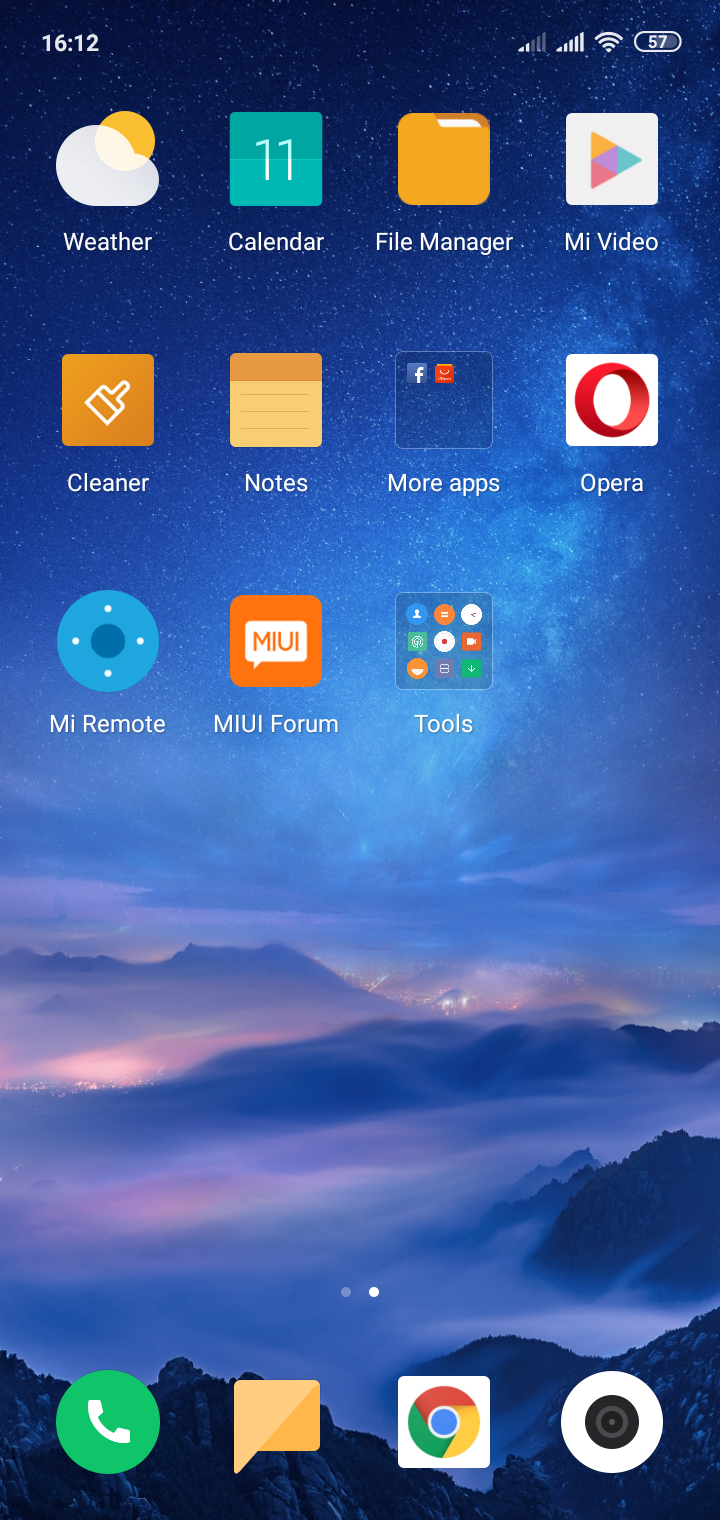This screenshot has width=720, height=1520.
Task: Open Mi Remote
Action: coord(108,641)
